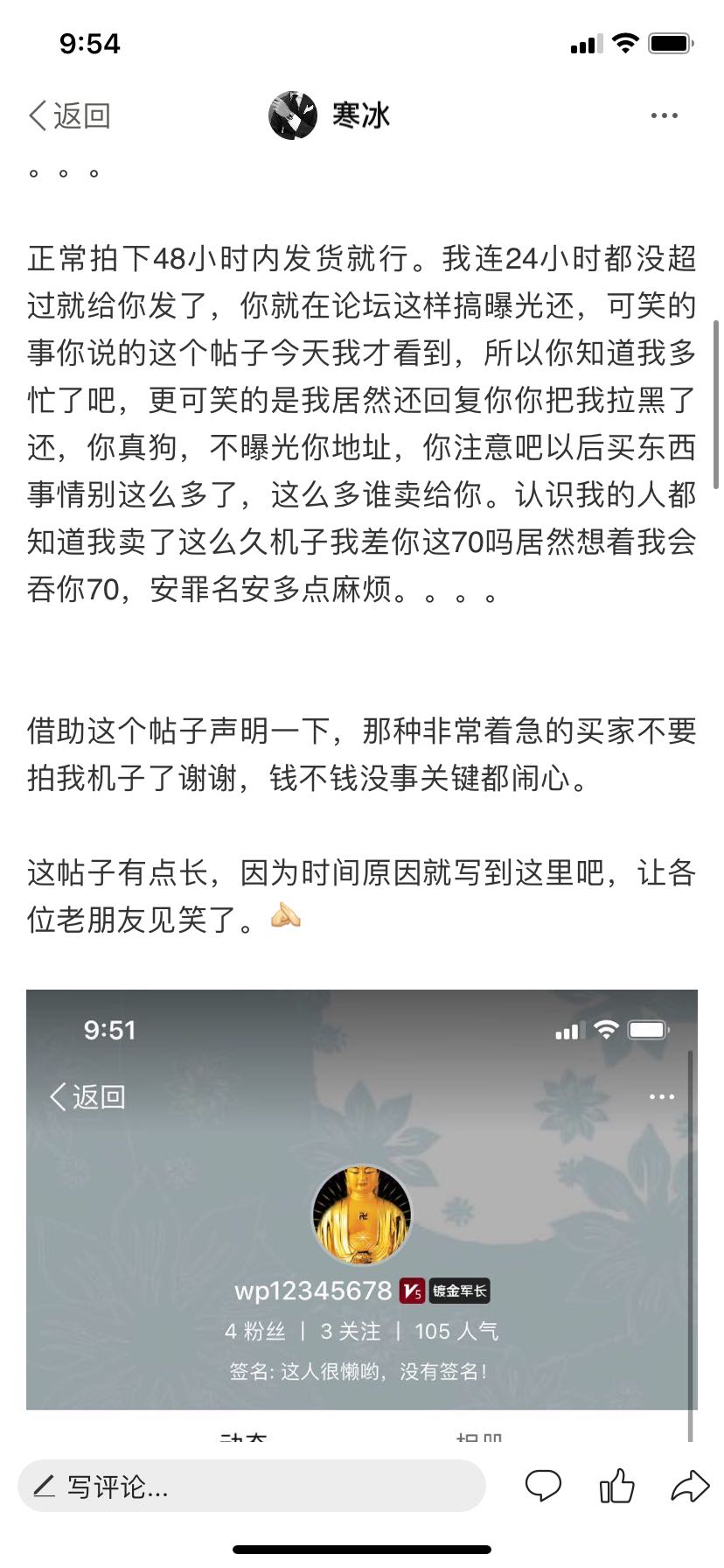
Task: Open author 寒冰's profile from header
Action: (330, 115)
